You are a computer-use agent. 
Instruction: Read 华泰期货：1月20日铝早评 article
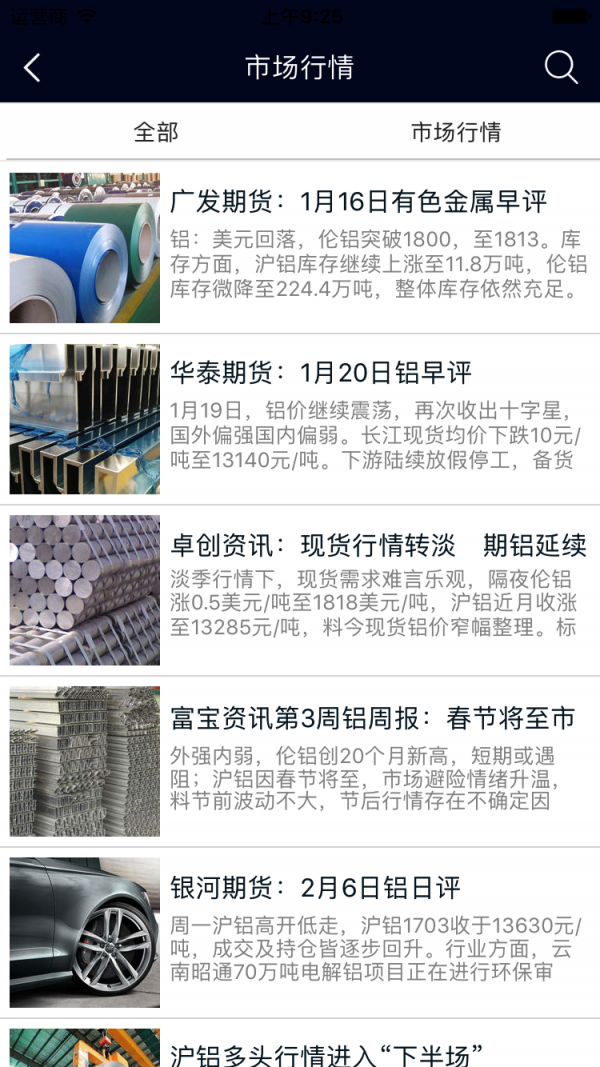pyautogui.click(x=321, y=374)
